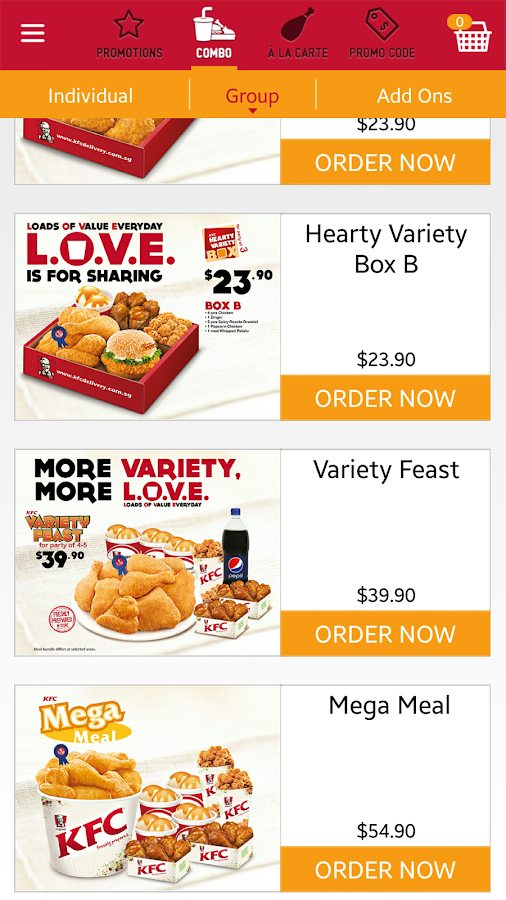The width and height of the screenshot is (506, 900).
Task: Open the shopping basket
Action: tap(471, 34)
